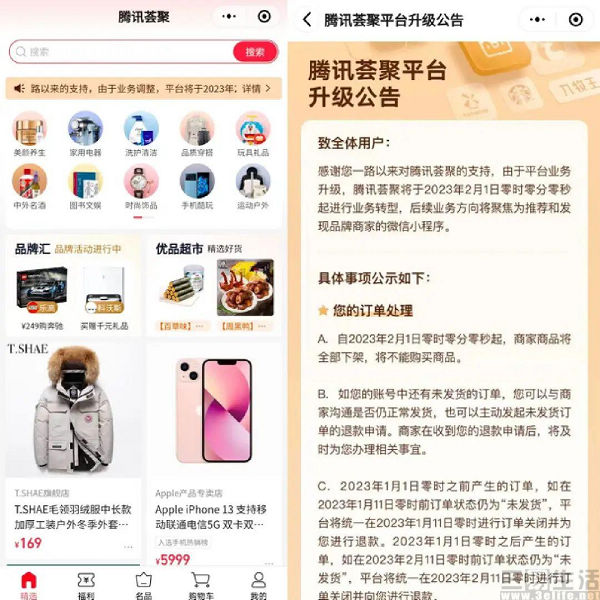Switch to the 名品 tab
Image resolution: width=600 pixels, height=600 pixels.
[143, 583]
